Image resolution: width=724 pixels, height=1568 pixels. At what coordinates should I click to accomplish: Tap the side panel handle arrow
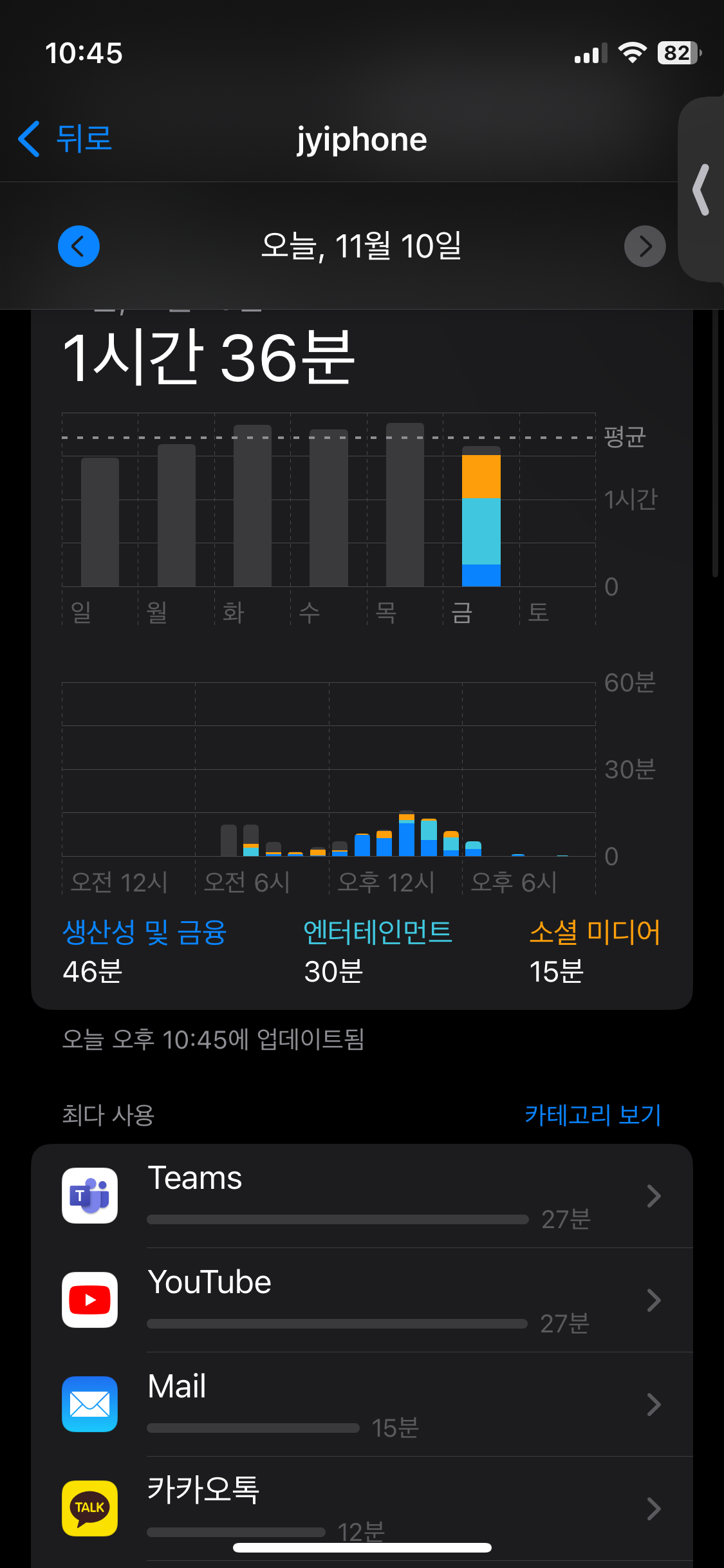(x=701, y=190)
